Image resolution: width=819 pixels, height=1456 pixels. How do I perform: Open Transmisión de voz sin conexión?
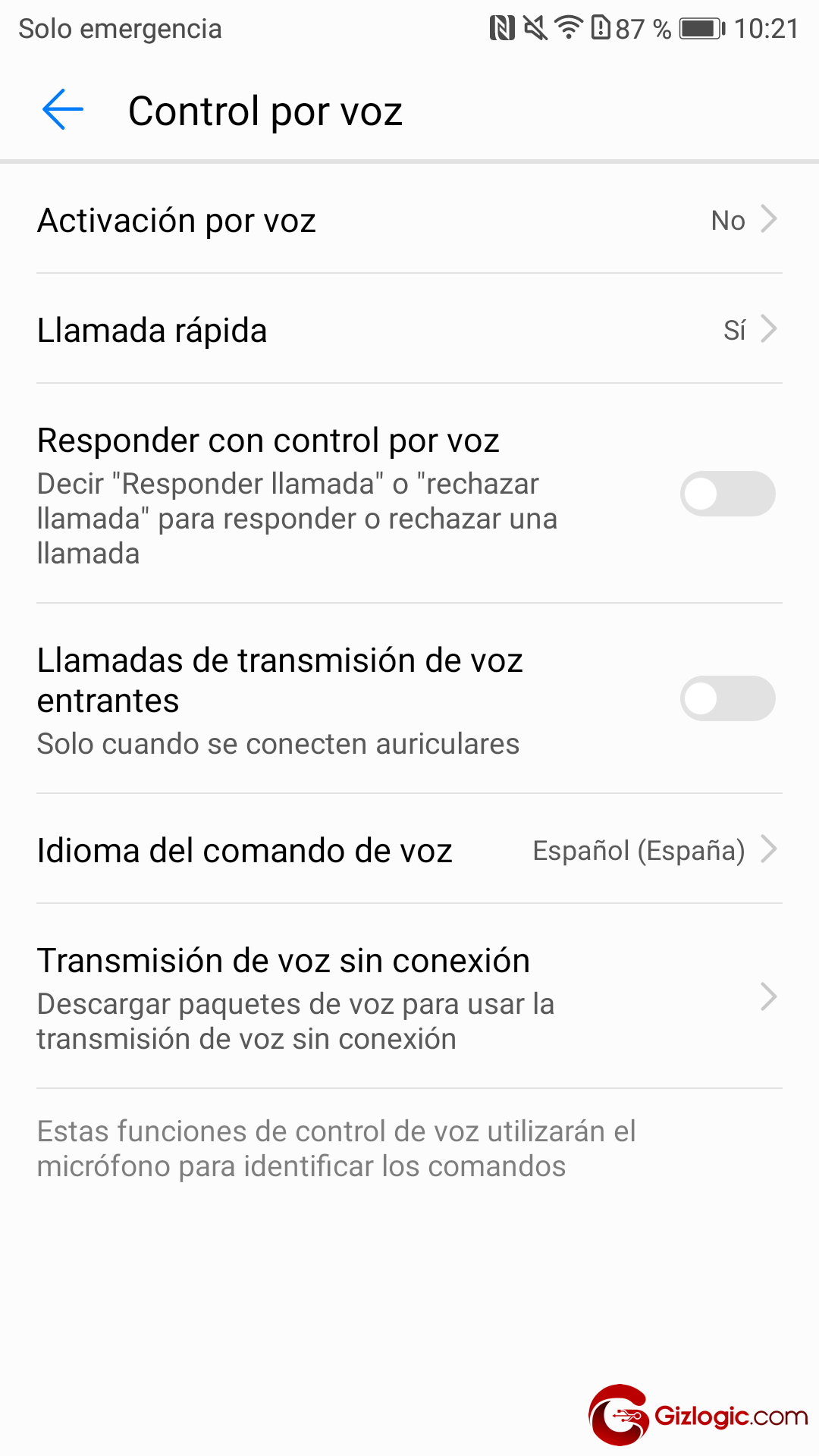(409, 997)
